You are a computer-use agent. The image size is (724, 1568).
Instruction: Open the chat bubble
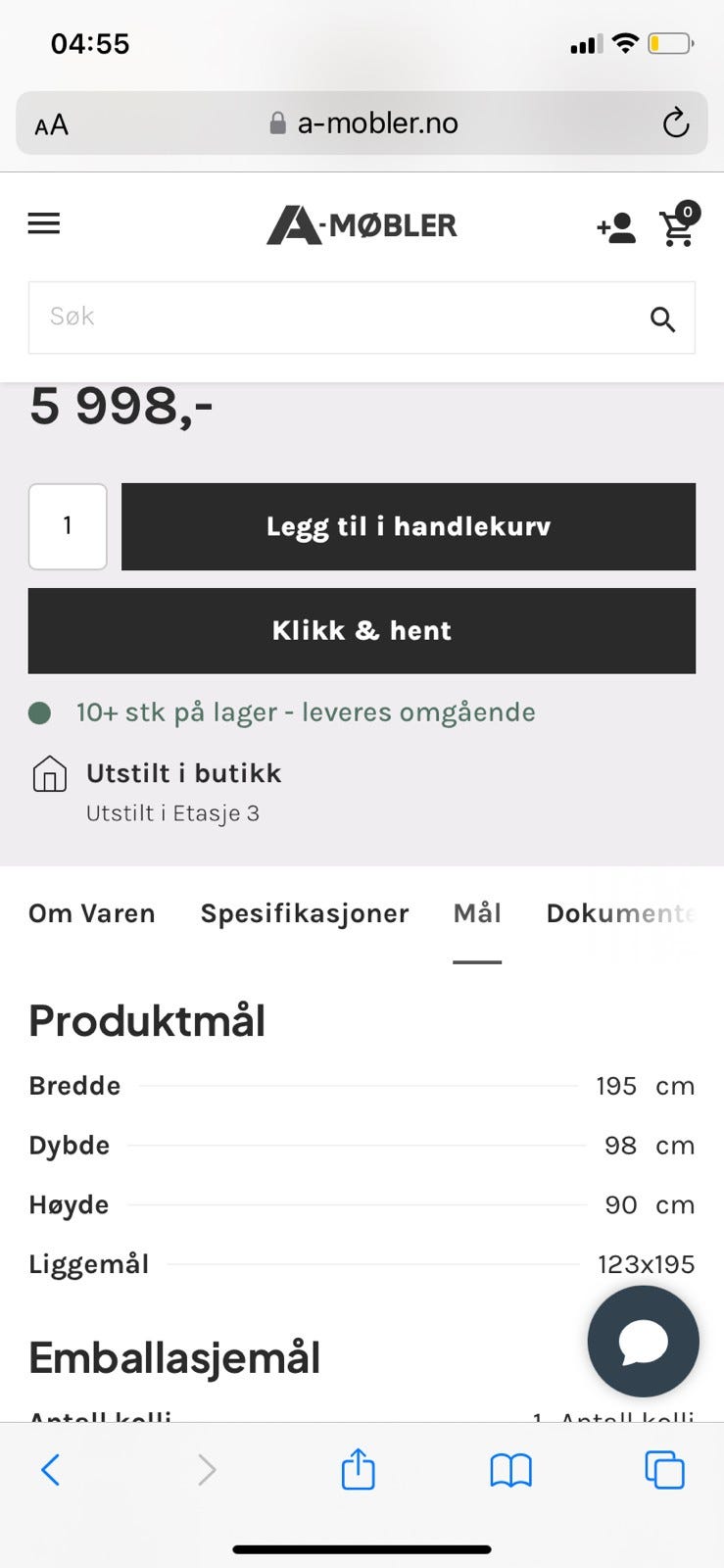tap(644, 1342)
